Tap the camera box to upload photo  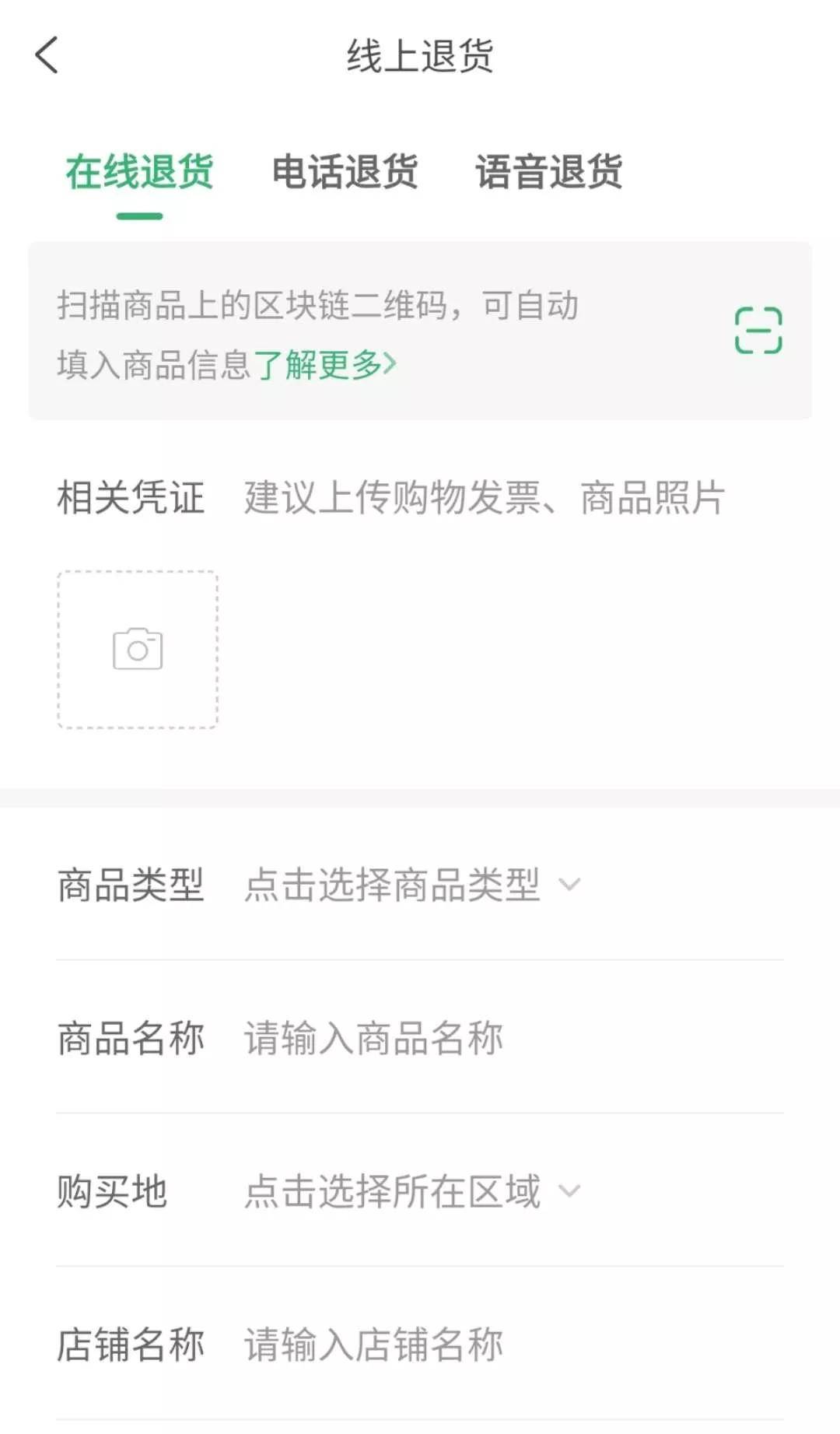point(138,650)
